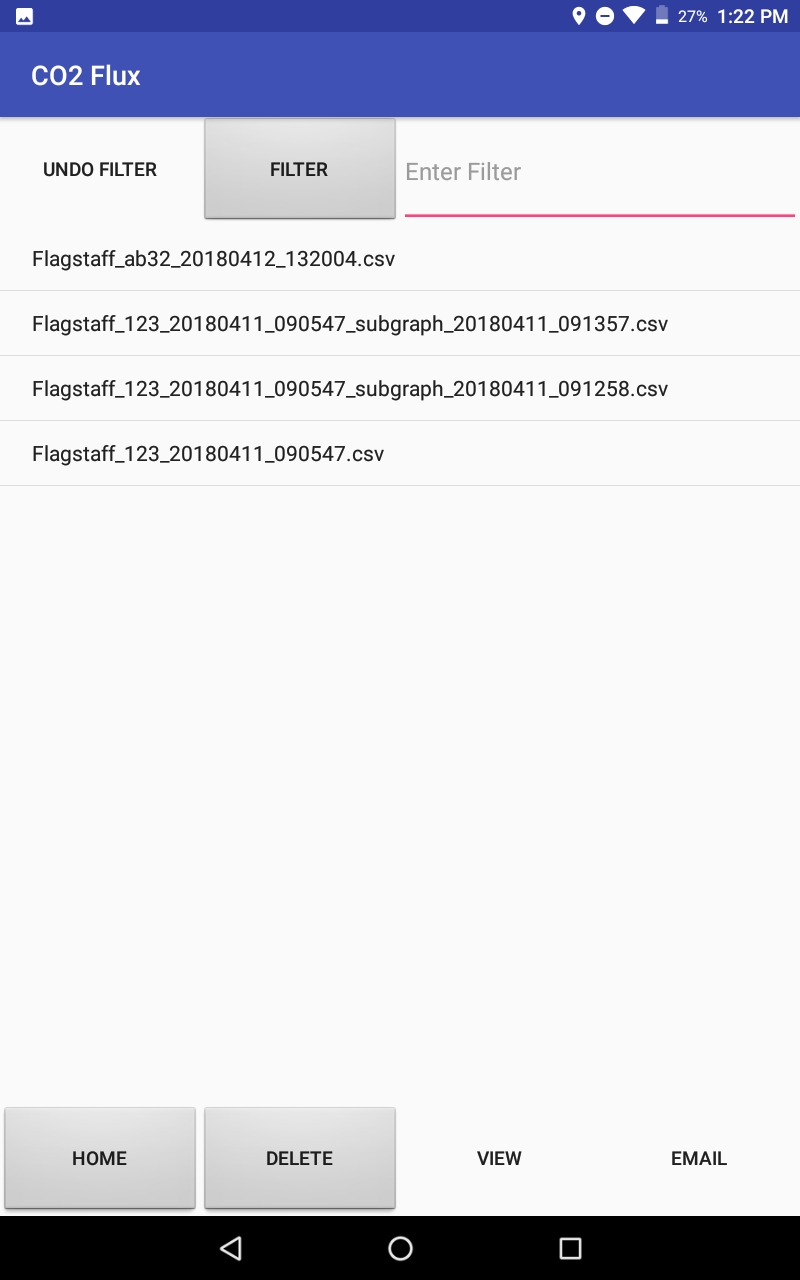Tap the Delete button
Screen dimensions: 800x1280
click(299, 1158)
